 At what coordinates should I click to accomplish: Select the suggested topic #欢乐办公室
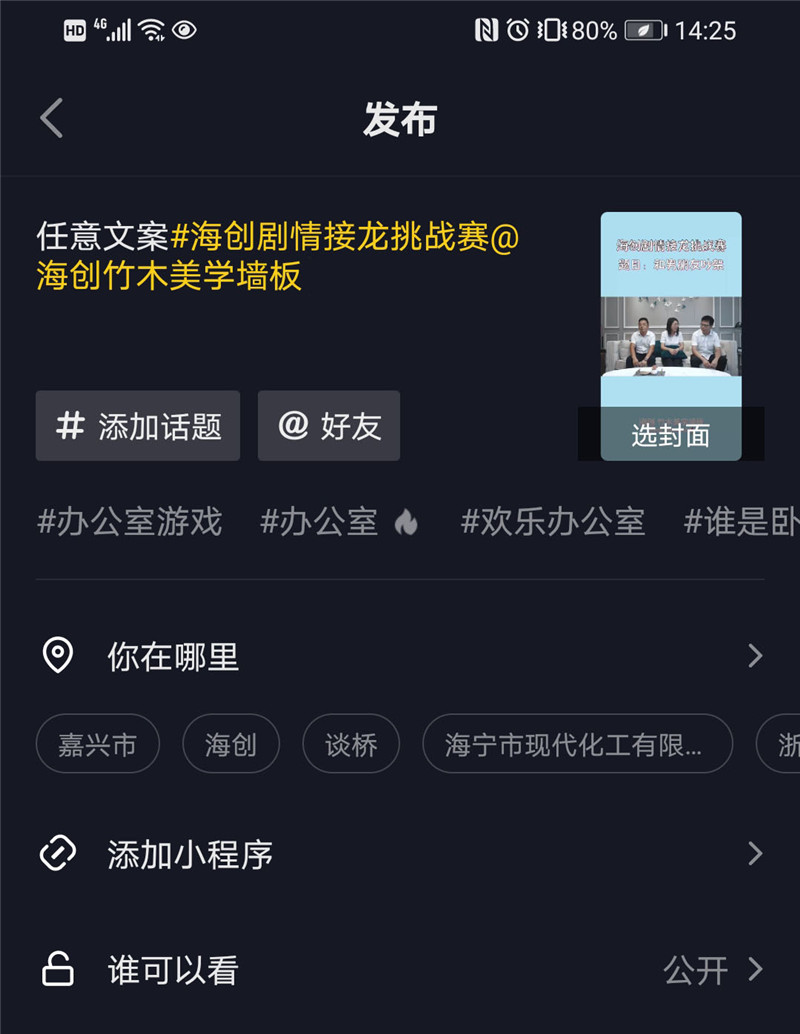click(x=552, y=522)
